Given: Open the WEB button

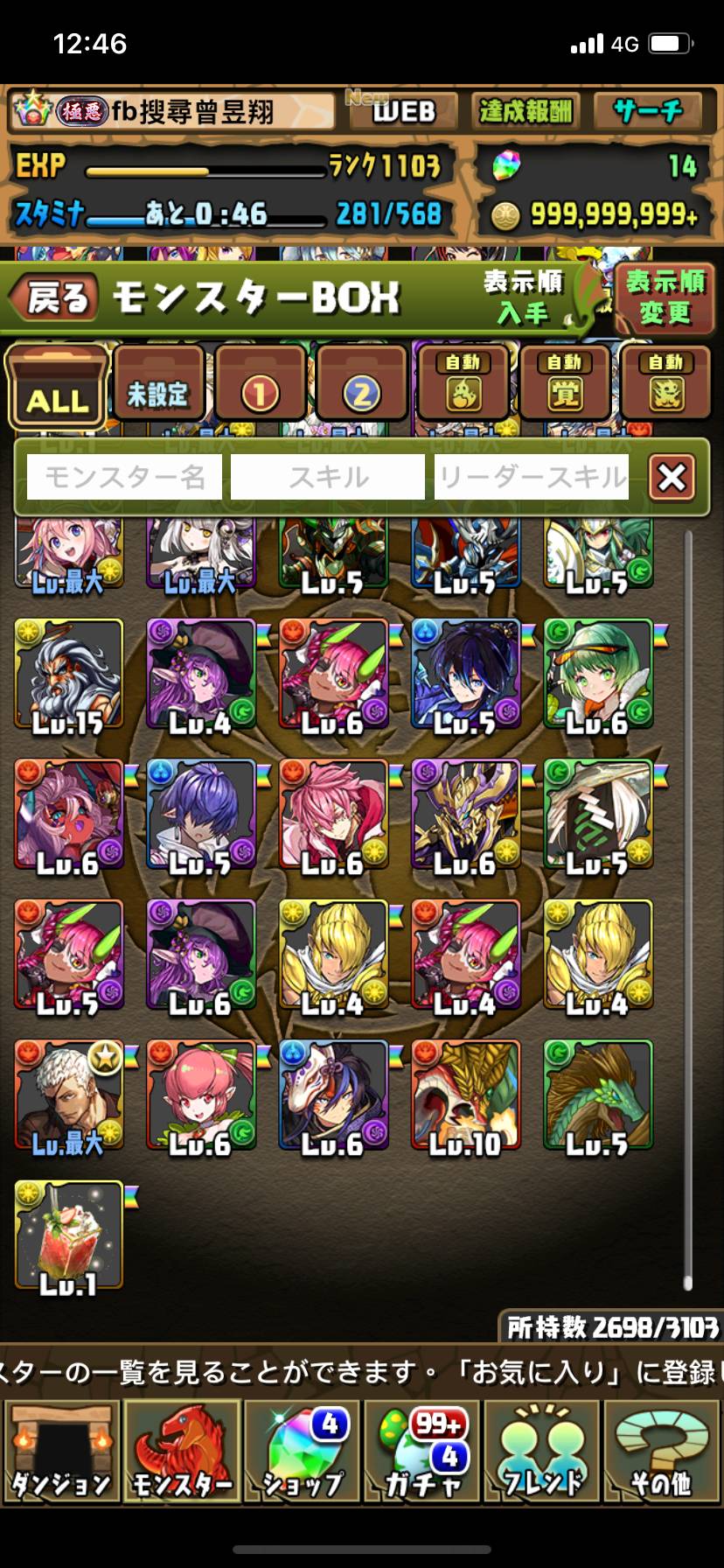Looking at the screenshot, I should point(402,111).
